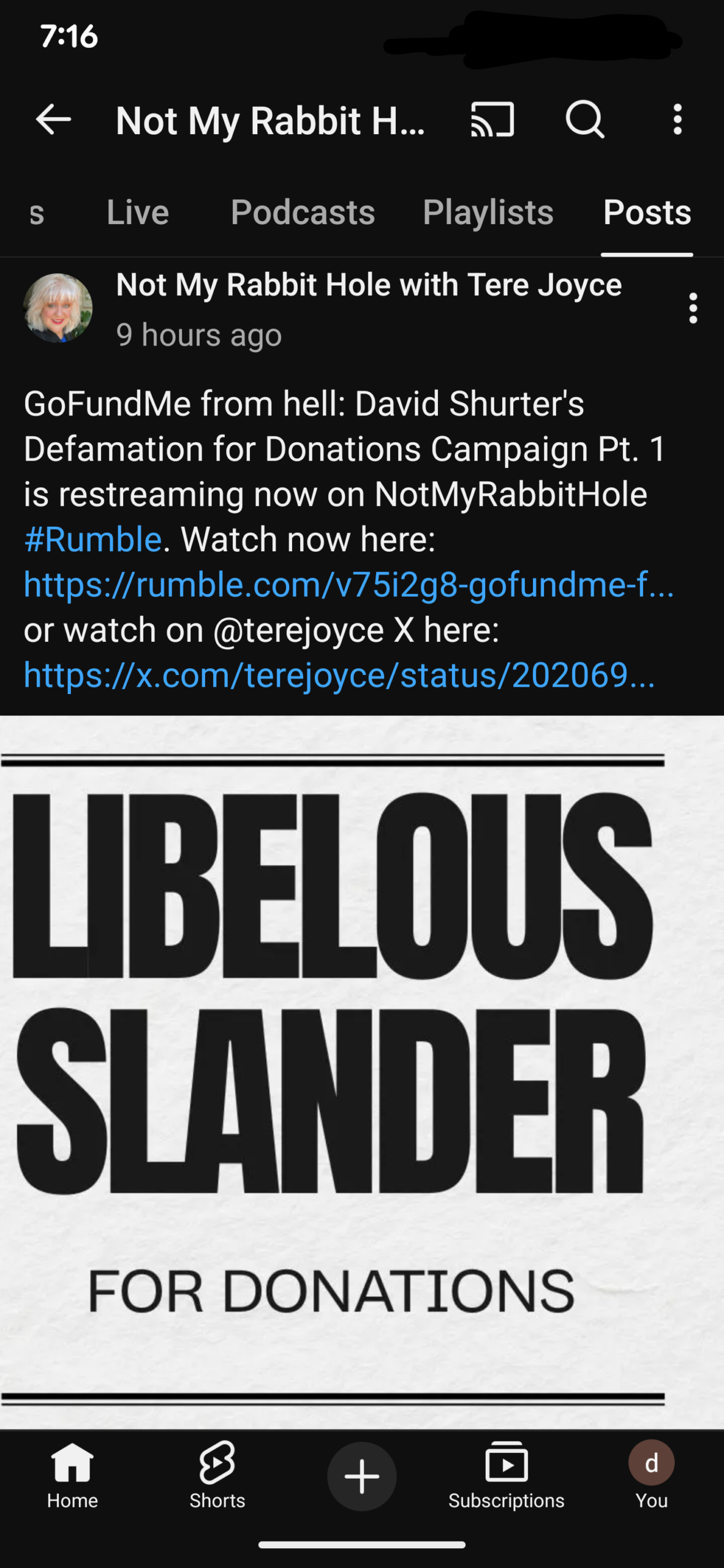Open the channel overflow menu

point(677,119)
